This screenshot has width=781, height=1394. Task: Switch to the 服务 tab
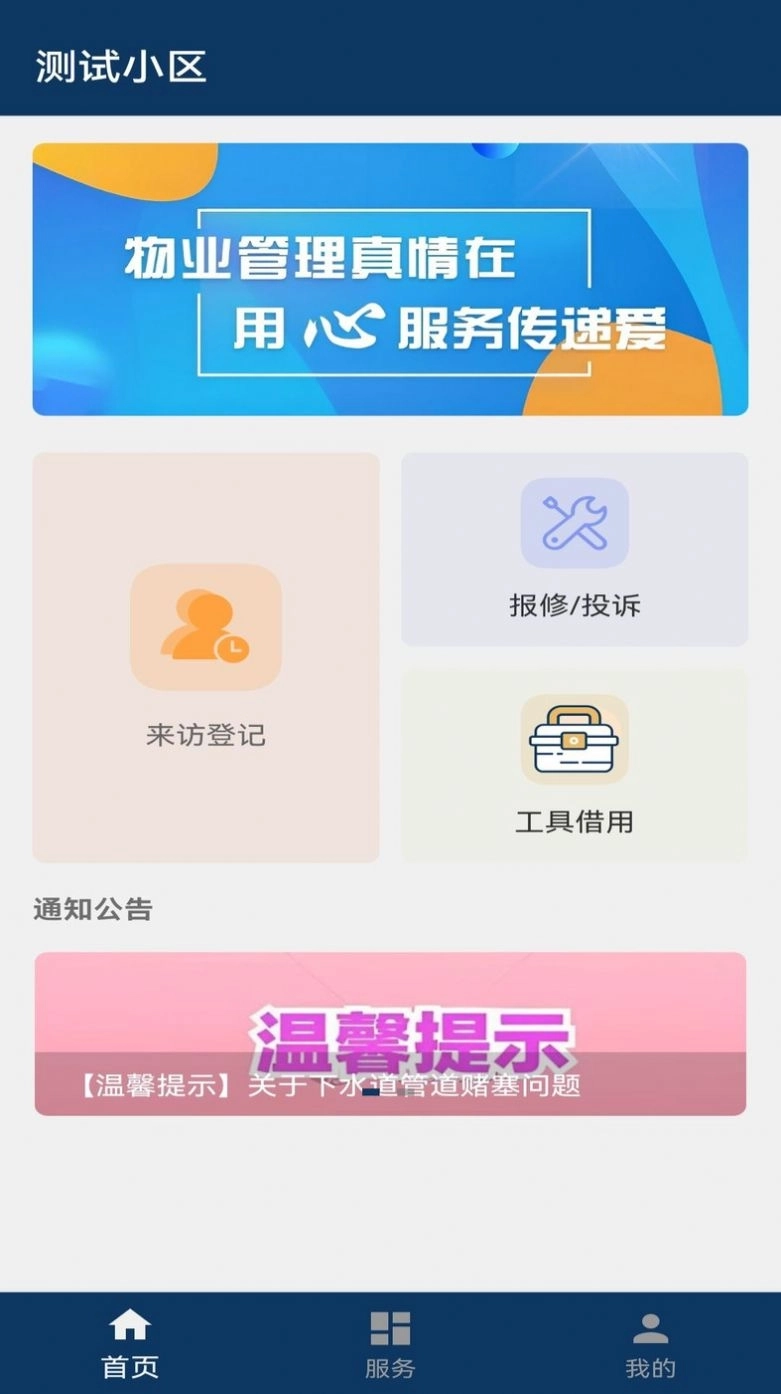pyautogui.click(x=390, y=1343)
